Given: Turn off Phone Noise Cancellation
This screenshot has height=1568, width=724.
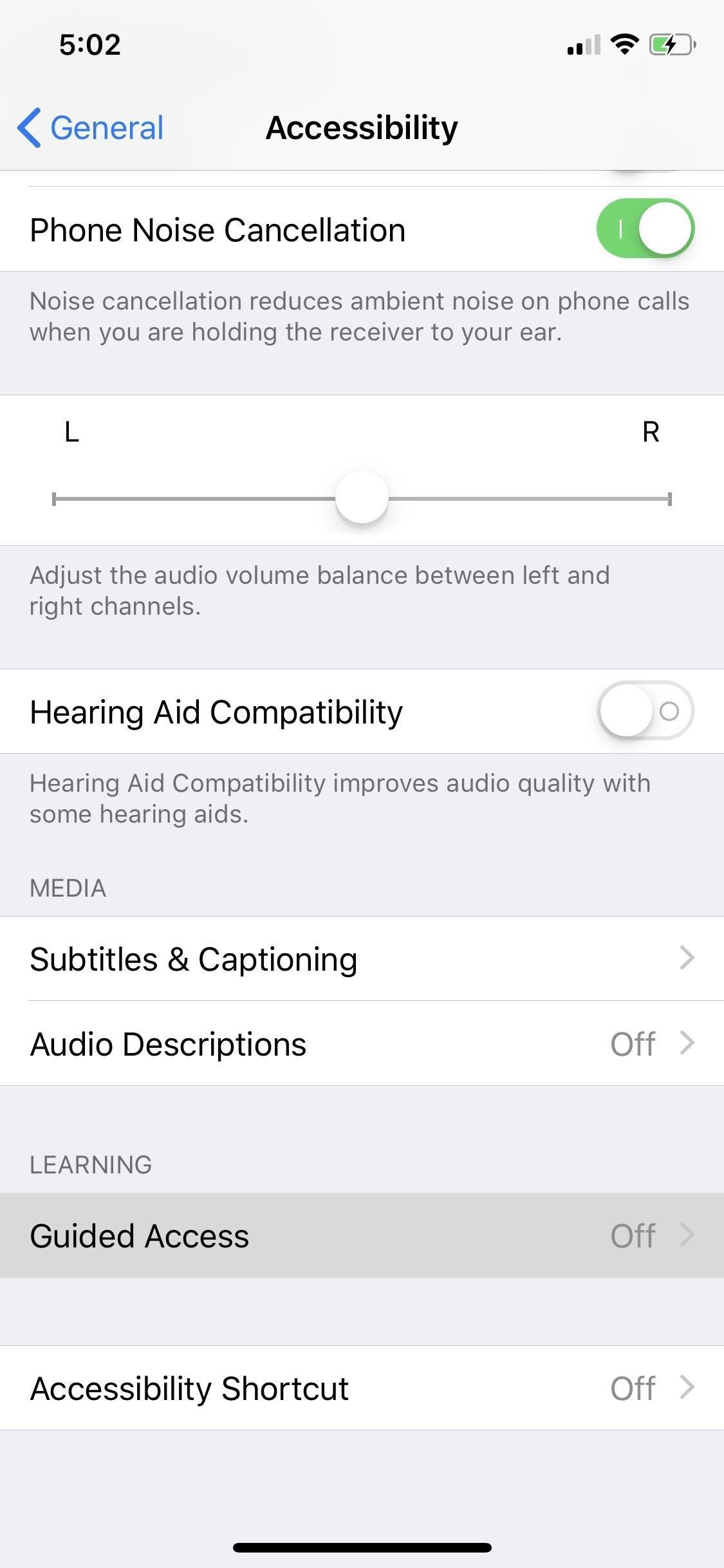Looking at the screenshot, I should coord(645,229).
